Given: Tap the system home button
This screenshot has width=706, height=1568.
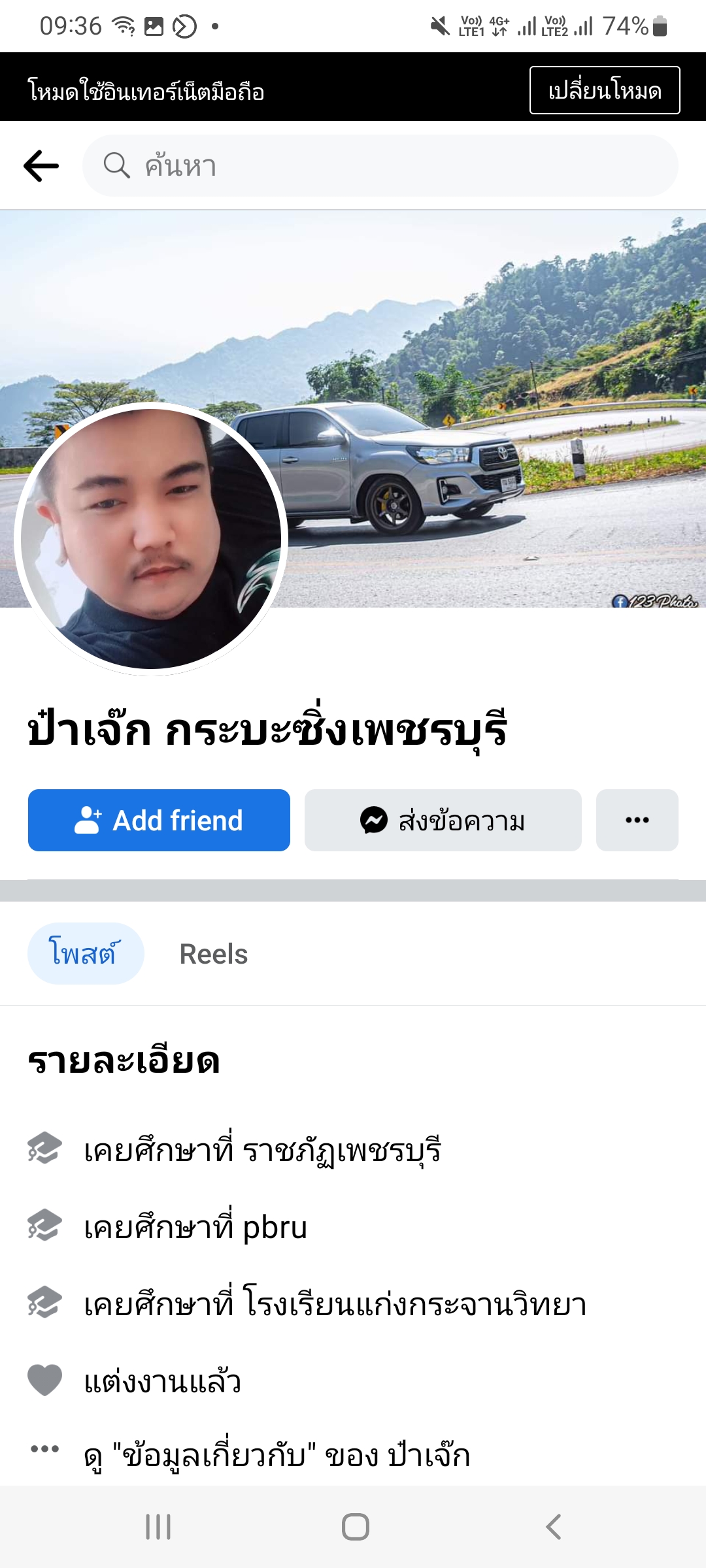Looking at the screenshot, I should pyautogui.click(x=355, y=1527).
